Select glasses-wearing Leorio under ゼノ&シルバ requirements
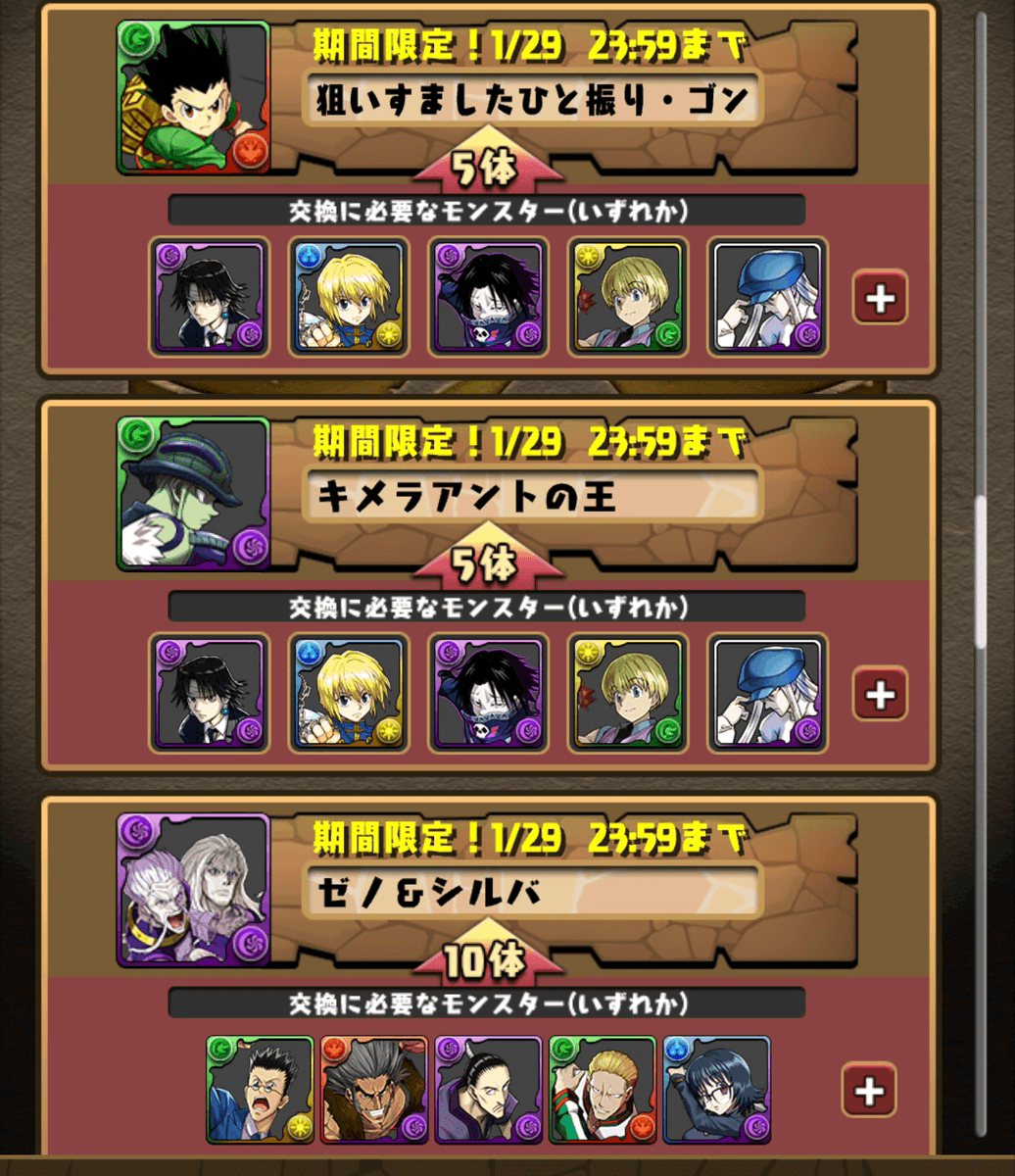This screenshot has width=1015, height=1176. pyautogui.click(x=260, y=1090)
